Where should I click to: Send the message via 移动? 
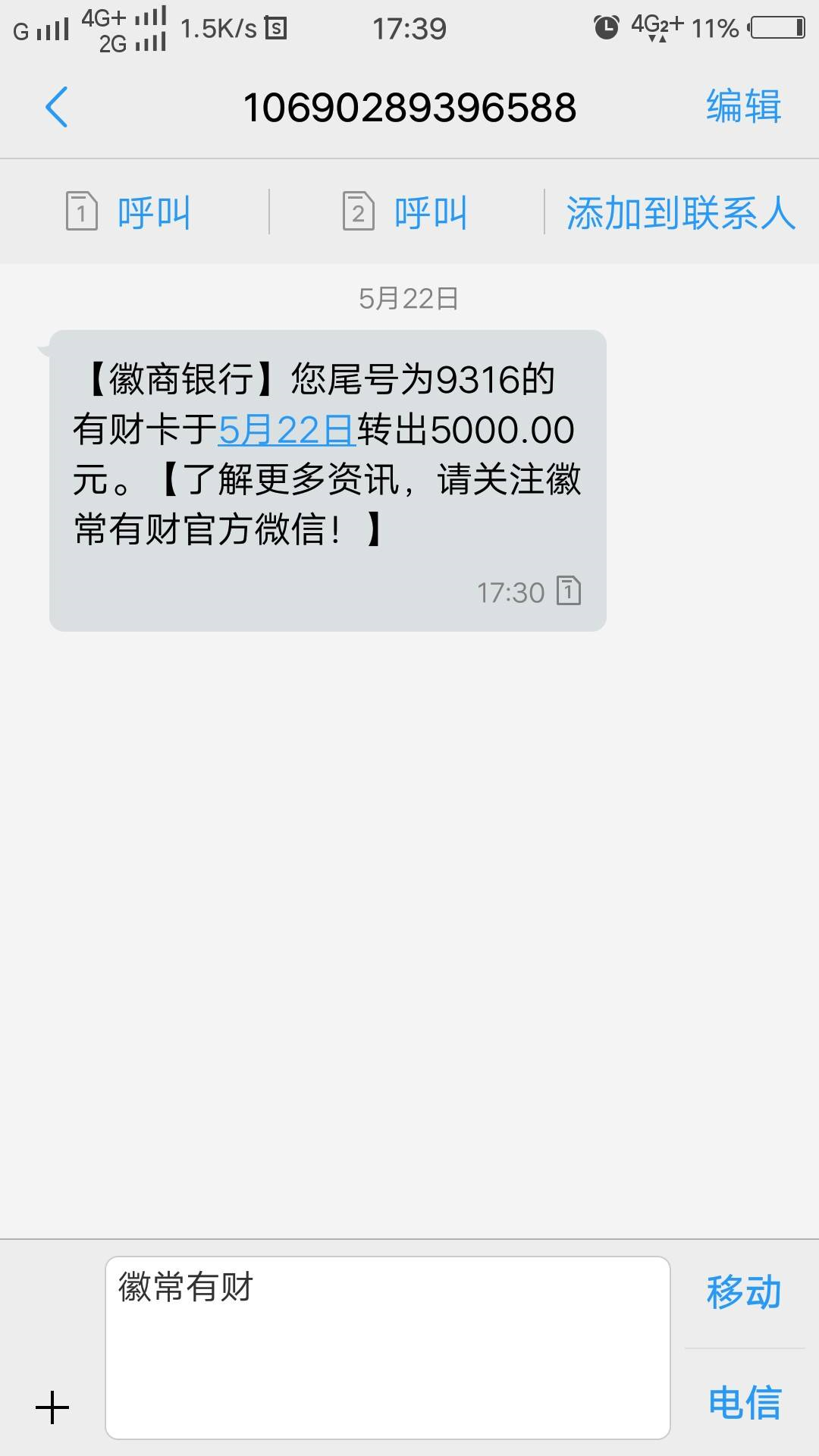[744, 1291]
